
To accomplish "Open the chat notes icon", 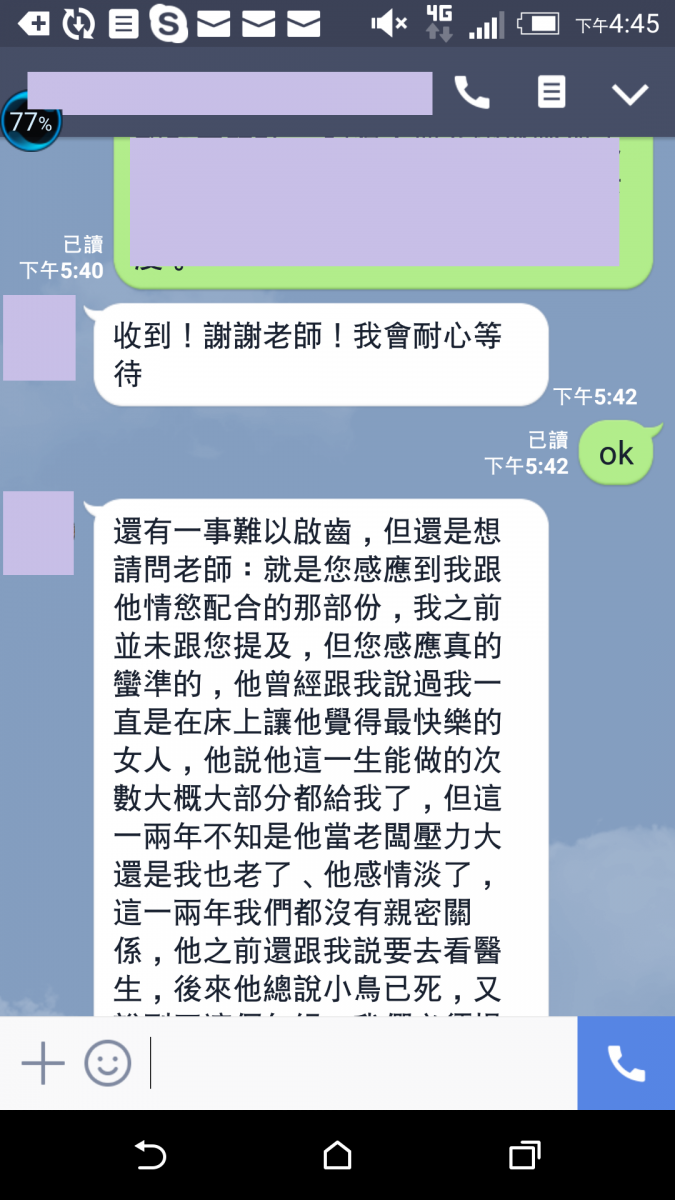I will (551, 93).
